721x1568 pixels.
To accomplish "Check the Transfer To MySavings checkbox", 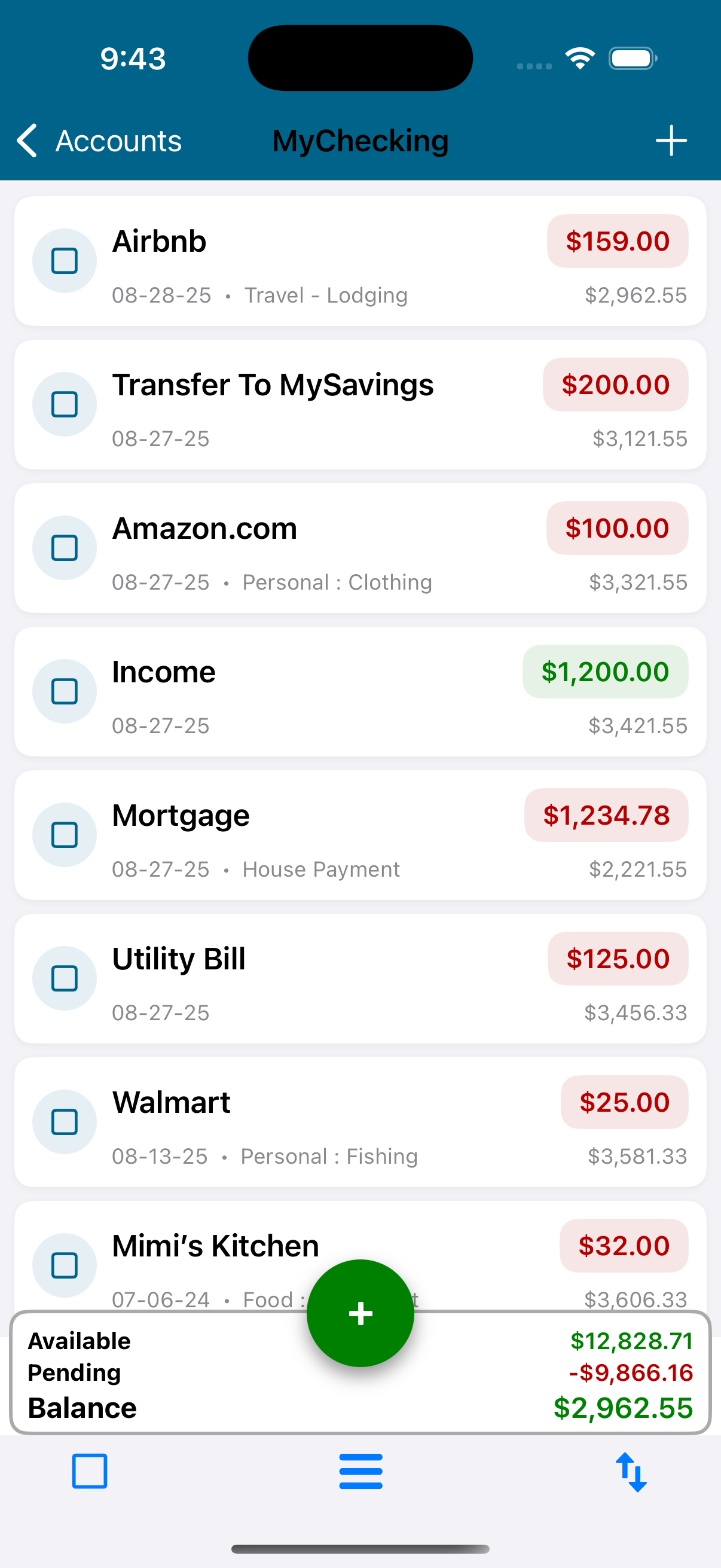I will (64, 404).
